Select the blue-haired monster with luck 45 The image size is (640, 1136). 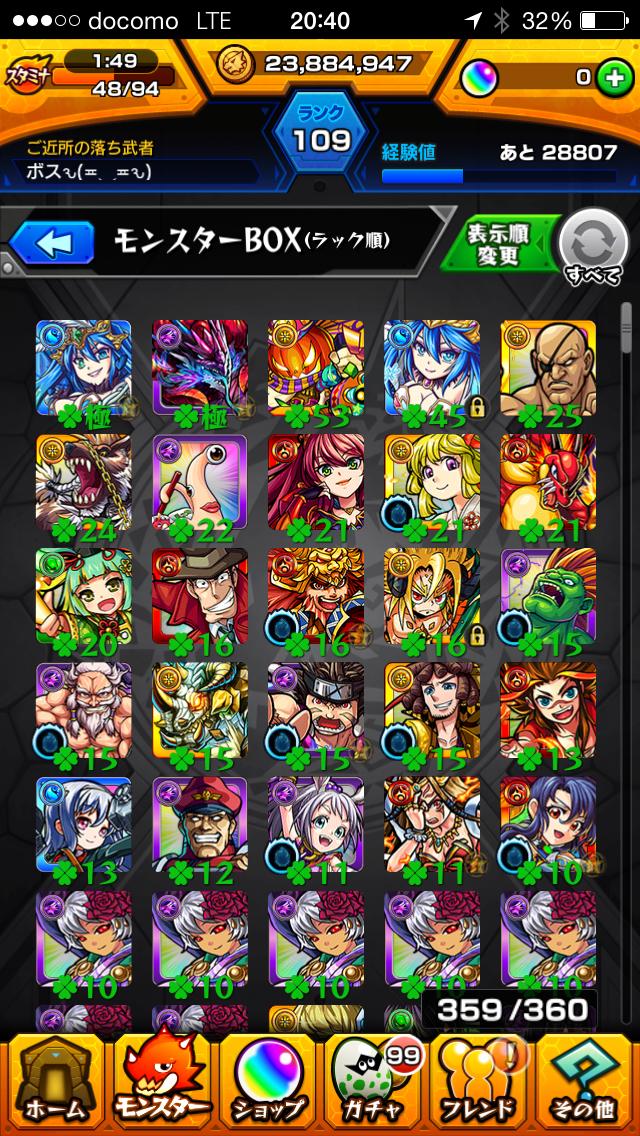[x=431, y=371]
